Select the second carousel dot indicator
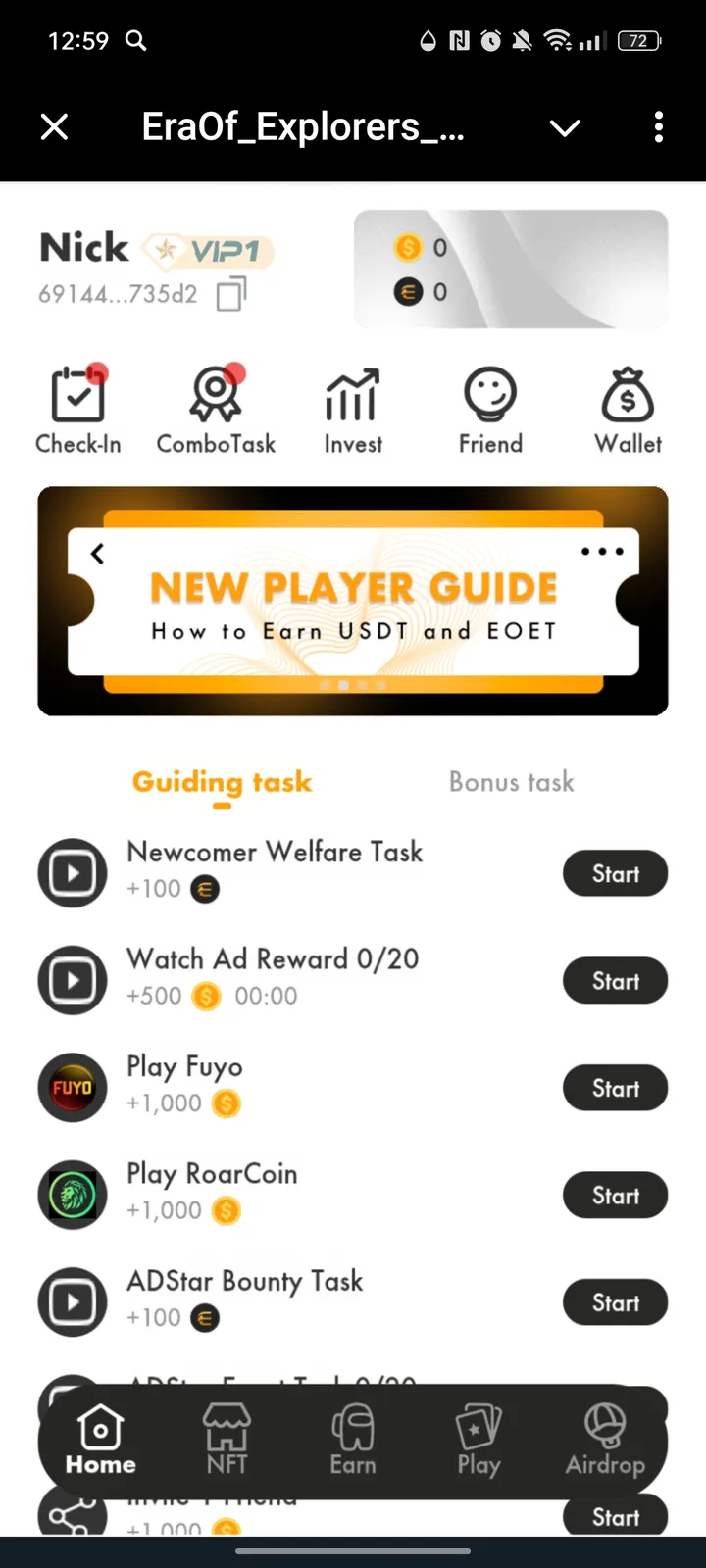Screen dimensions: 706x1568 343,685
